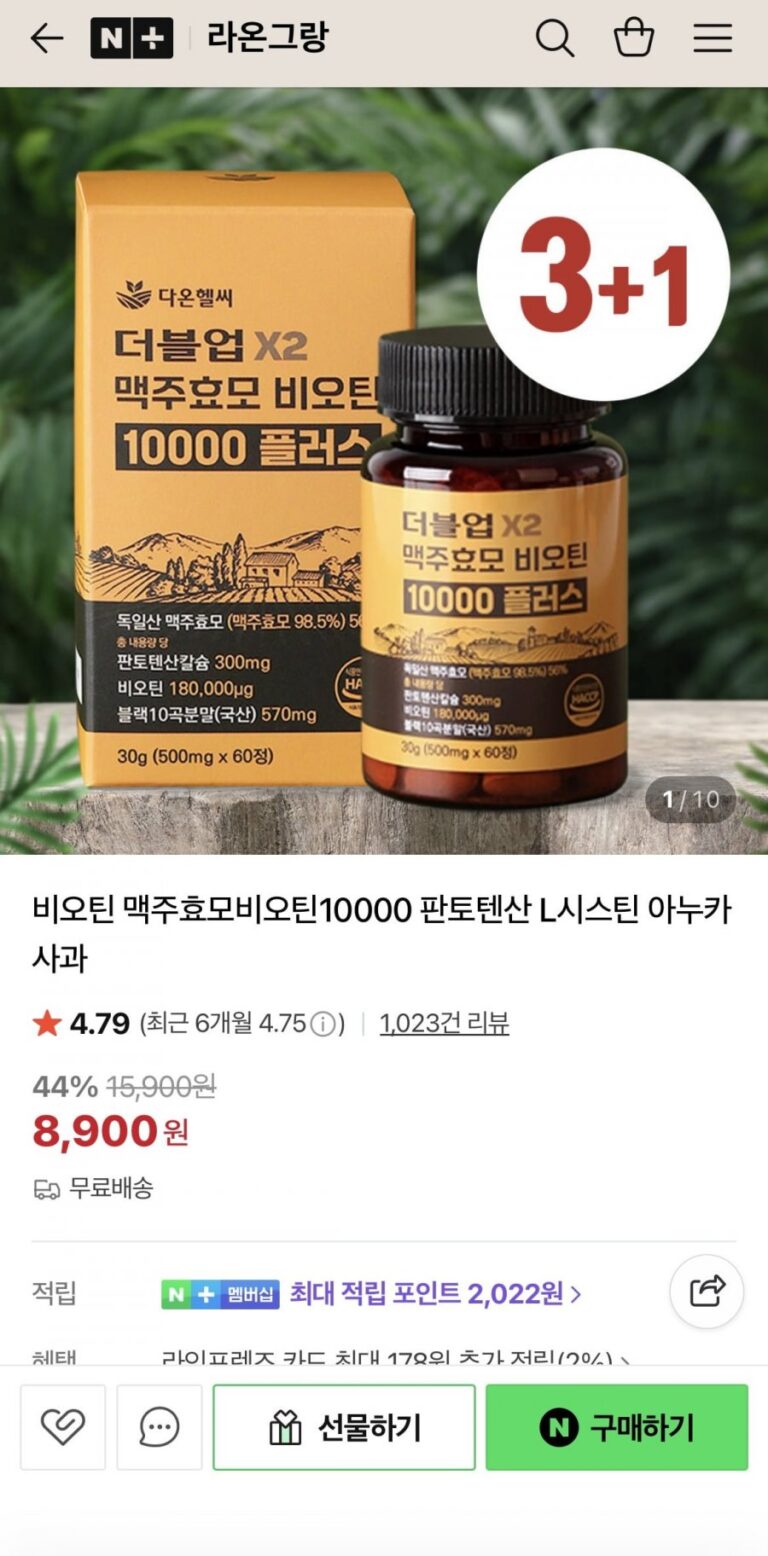The image size is (768, 1556).
Task: Visit the 라온그랑 store page
Action: (x=267, y=39)
